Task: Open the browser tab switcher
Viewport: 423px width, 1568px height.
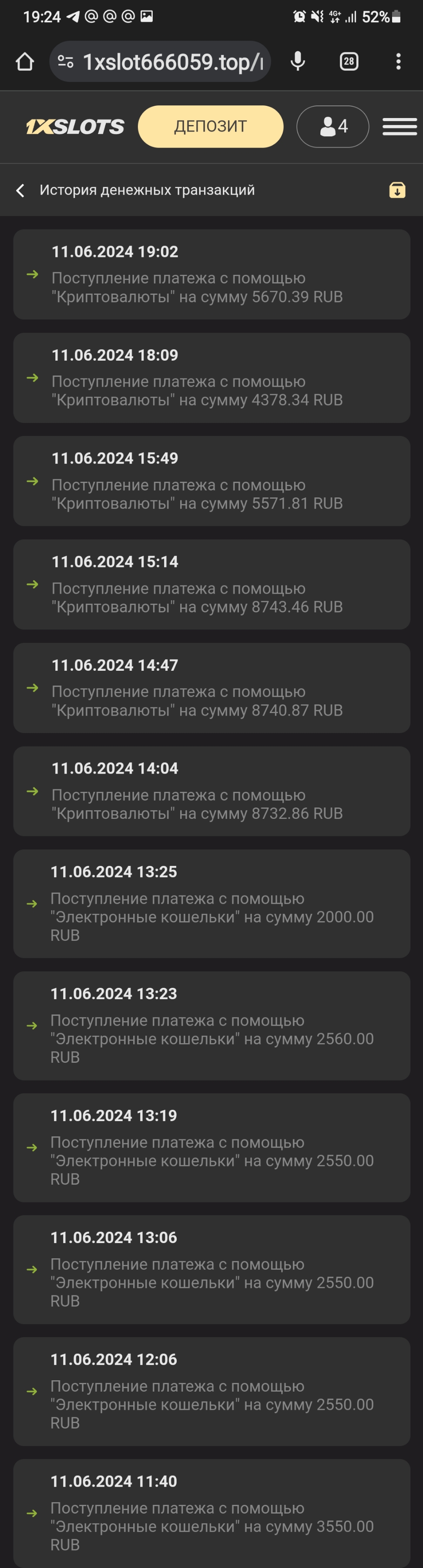Action: [349, 61]
